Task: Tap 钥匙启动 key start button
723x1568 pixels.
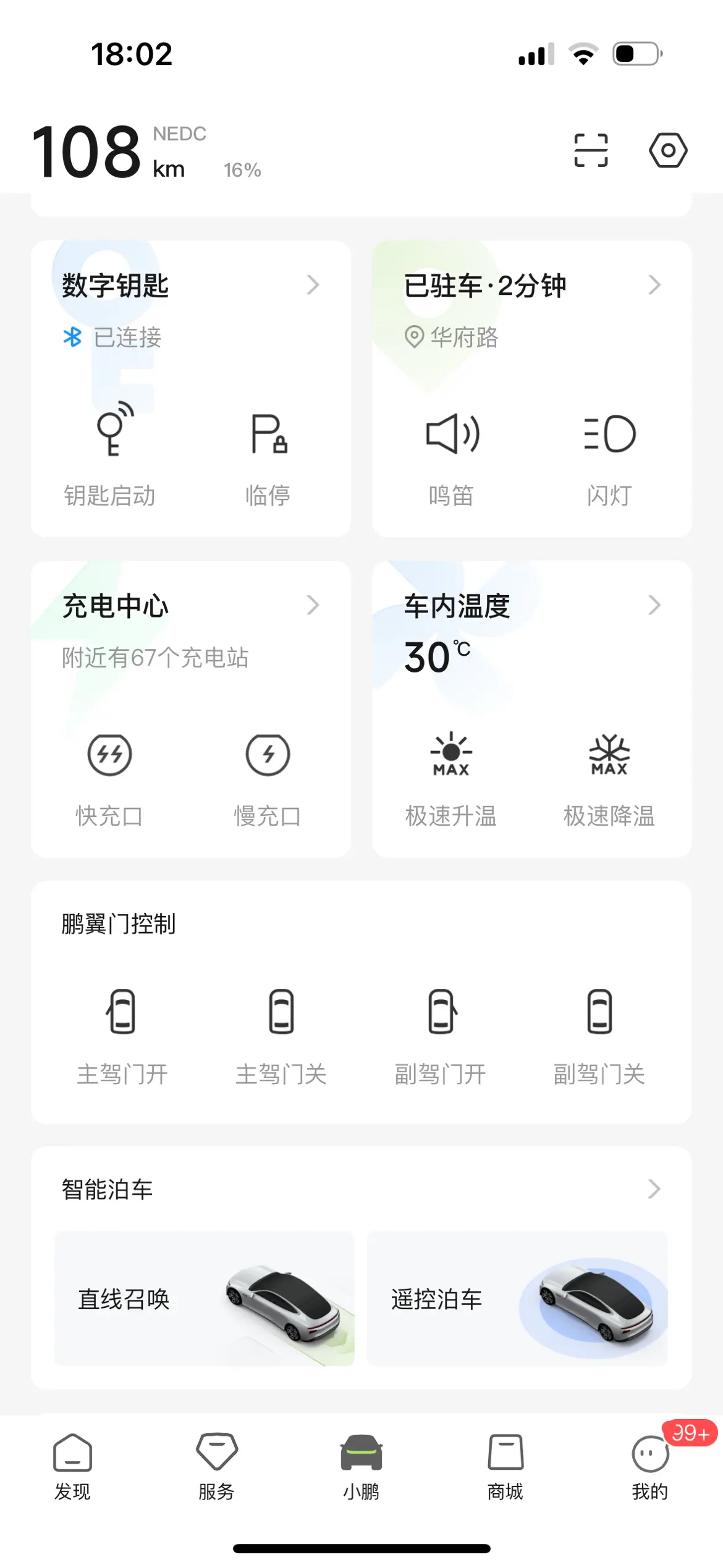Action: (110, 456)
